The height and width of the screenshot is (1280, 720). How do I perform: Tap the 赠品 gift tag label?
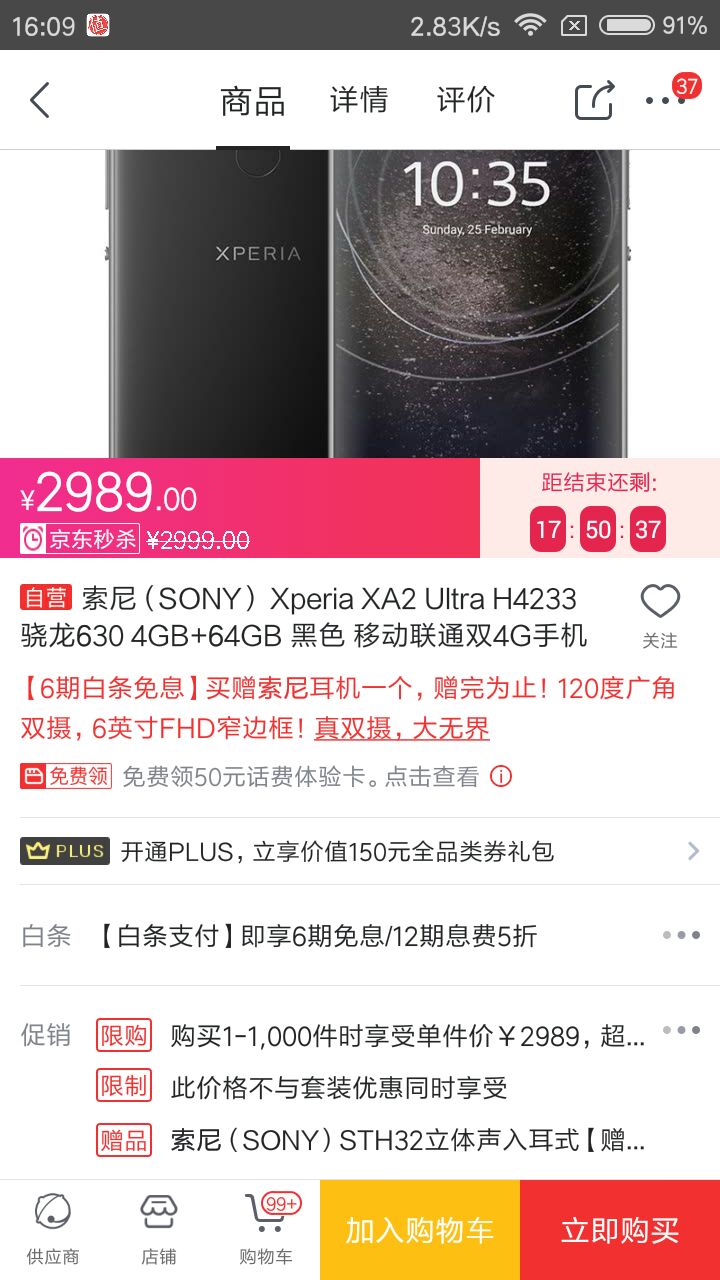point(123,1141)
